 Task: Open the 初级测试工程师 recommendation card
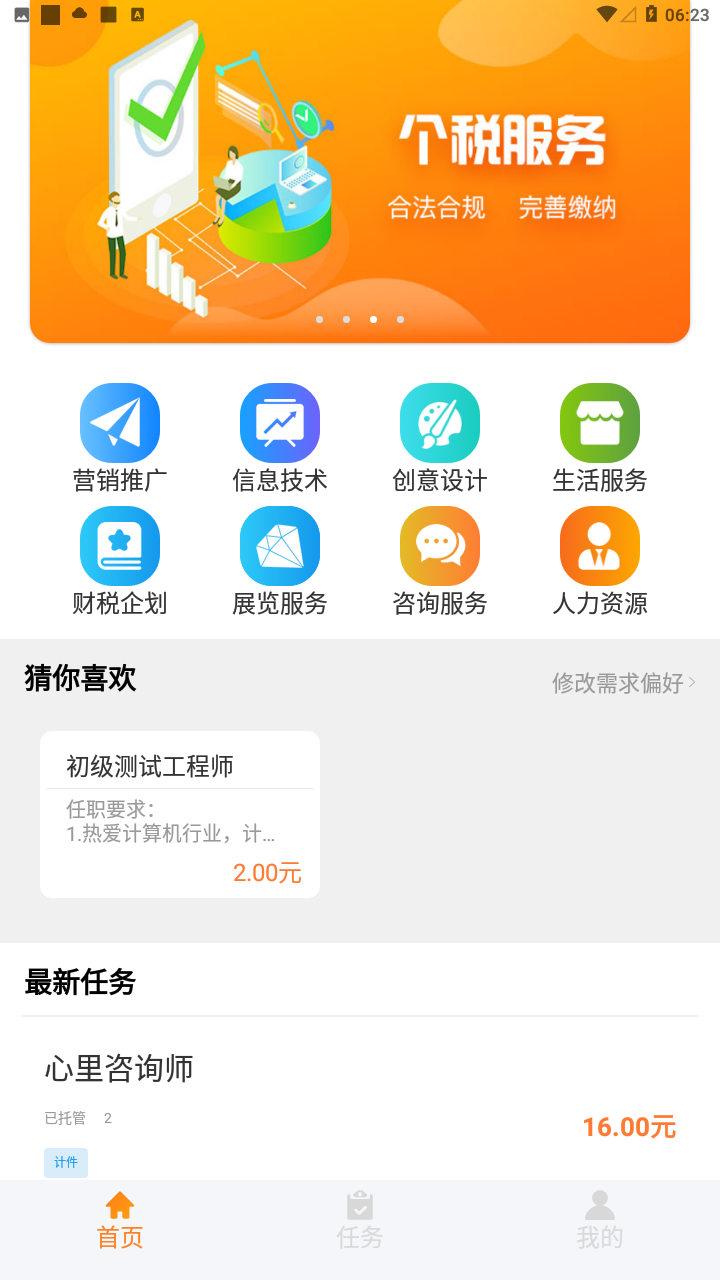pos(180,814)
